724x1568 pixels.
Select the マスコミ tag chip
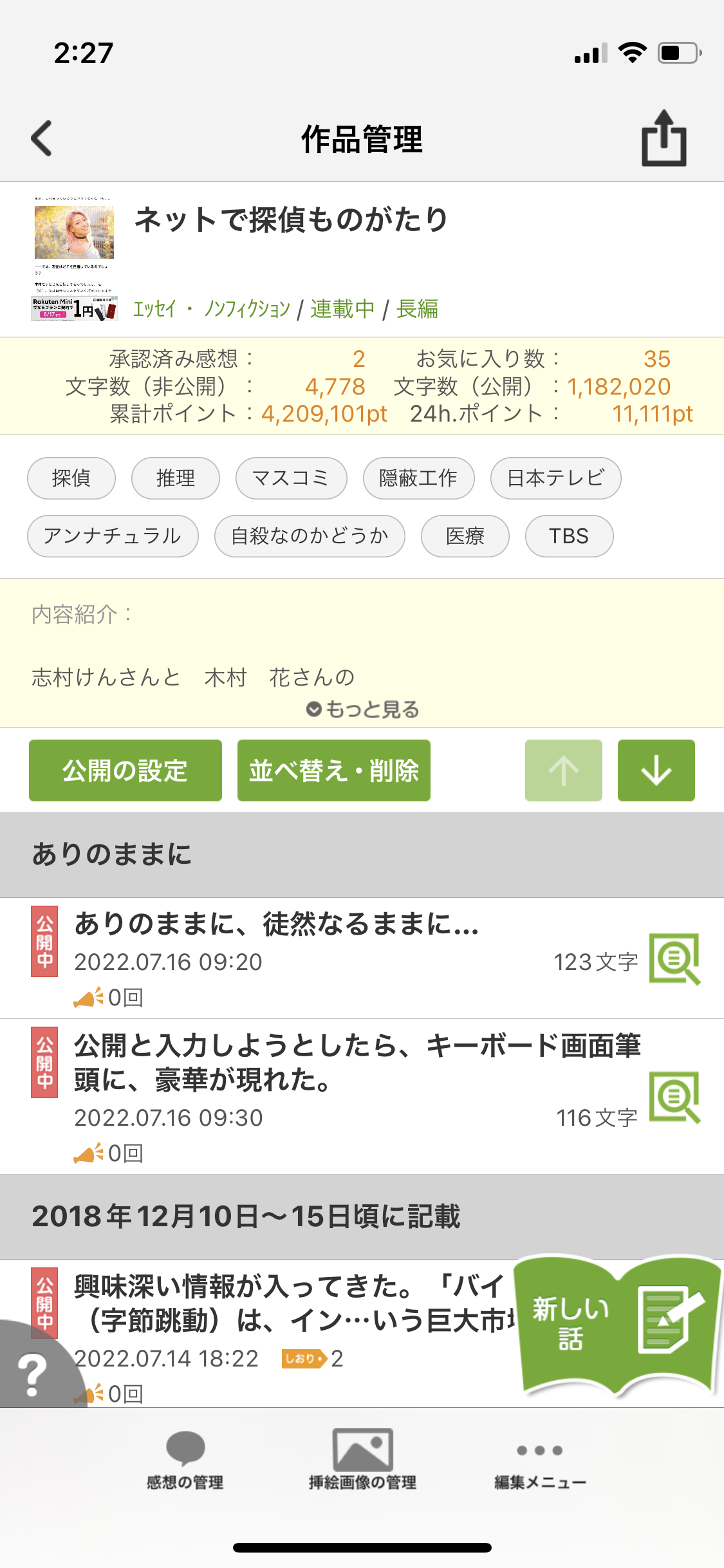click(291, 478)
